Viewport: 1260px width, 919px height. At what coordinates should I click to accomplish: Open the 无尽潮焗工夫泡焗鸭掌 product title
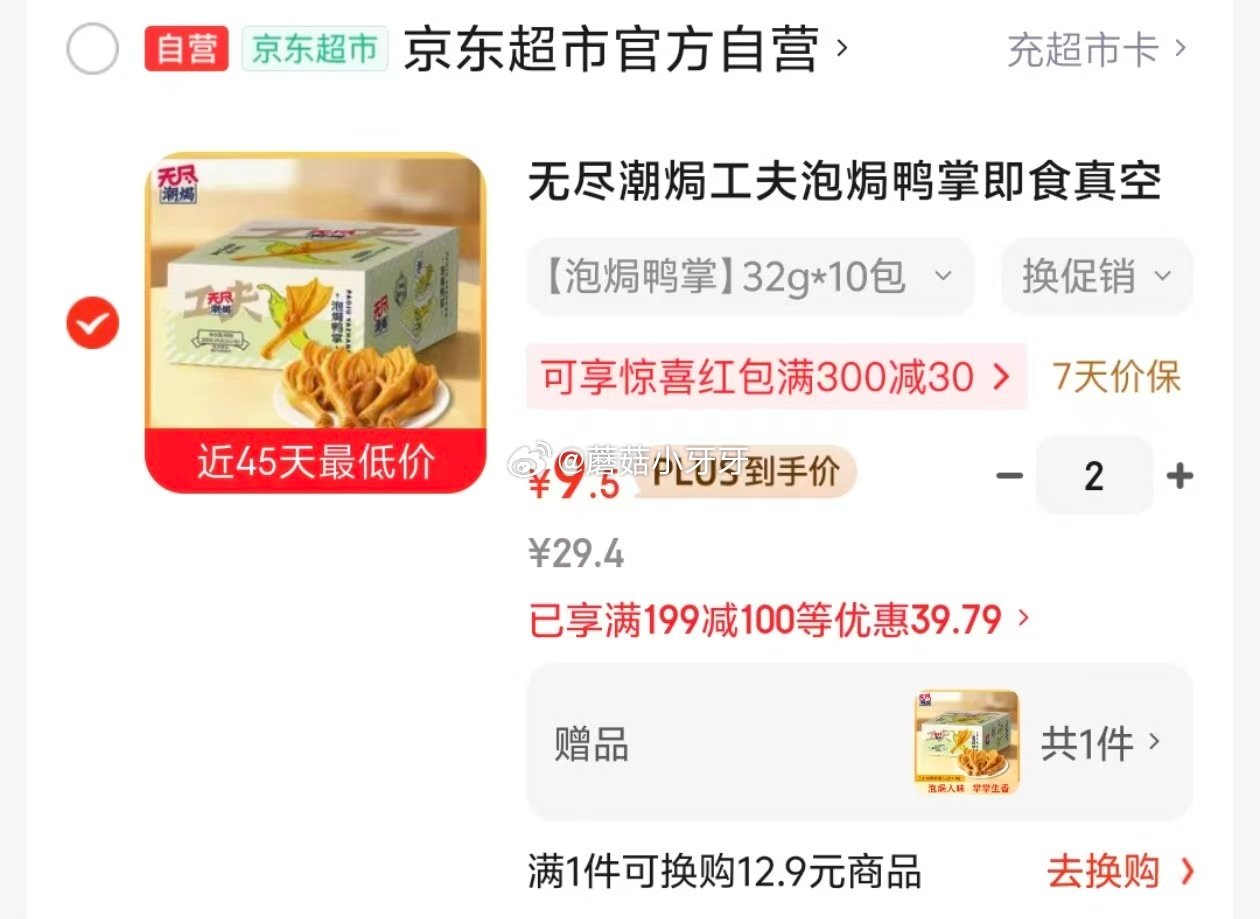click(x=844, y=183)
